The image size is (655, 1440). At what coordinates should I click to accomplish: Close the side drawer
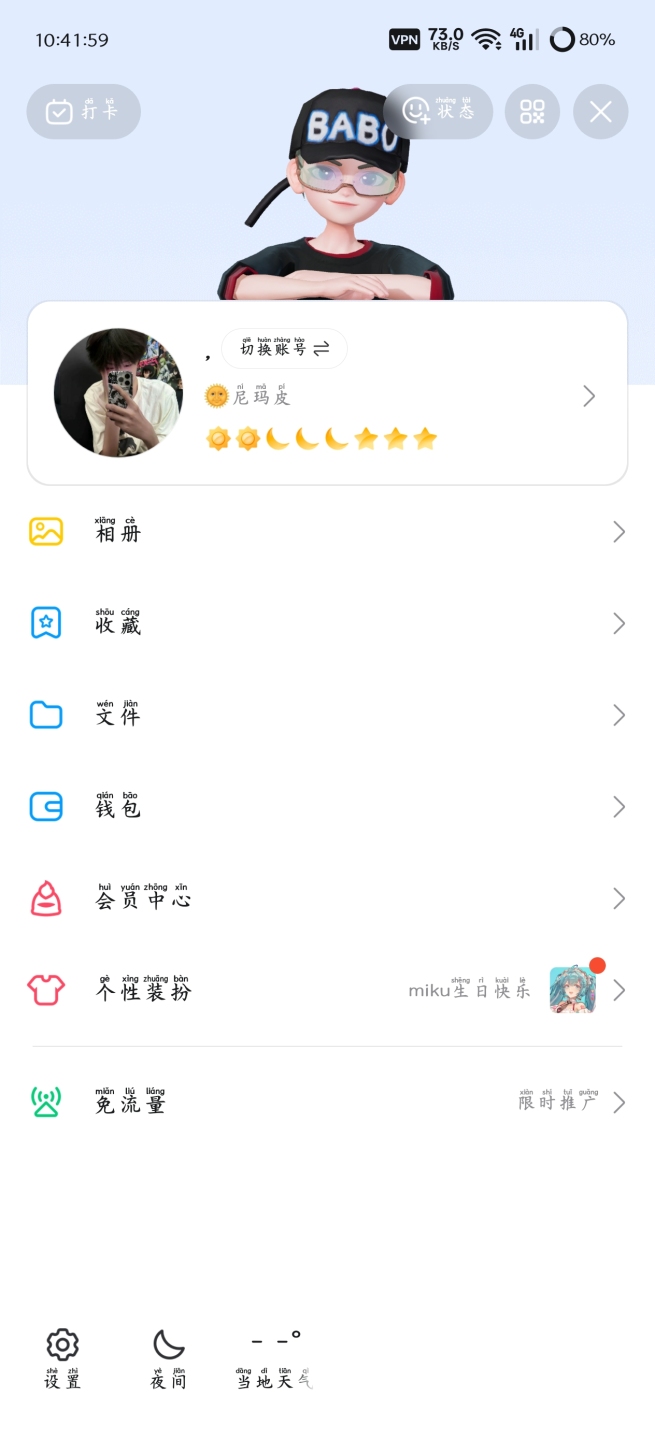click(x=600, y=111)
